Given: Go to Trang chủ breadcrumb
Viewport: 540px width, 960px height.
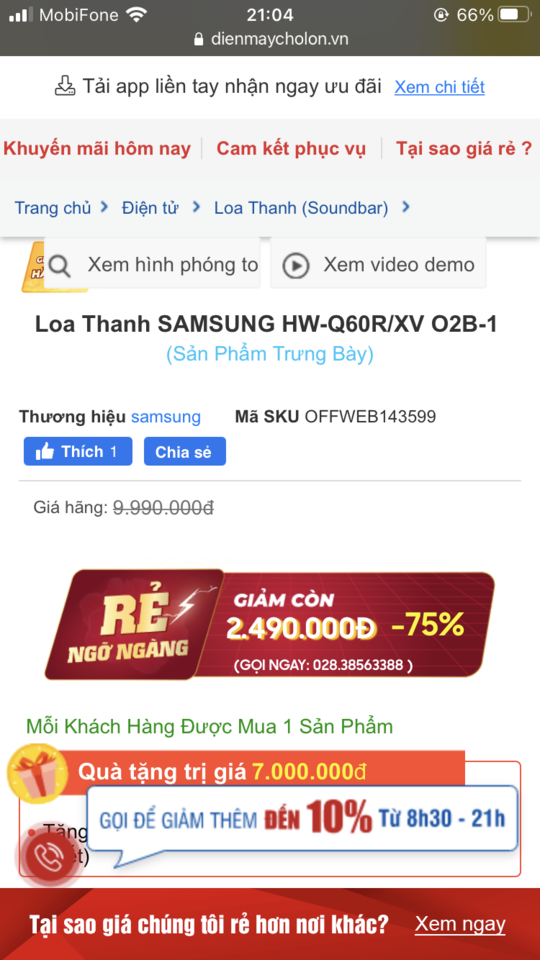Looking at the screenshot, I should pos(53,208).
